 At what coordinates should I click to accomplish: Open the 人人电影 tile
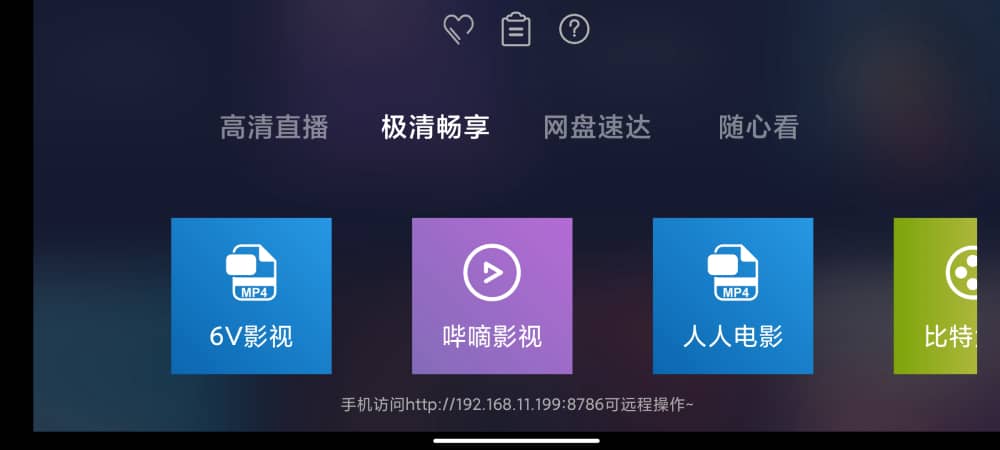(x=733, y=296)
